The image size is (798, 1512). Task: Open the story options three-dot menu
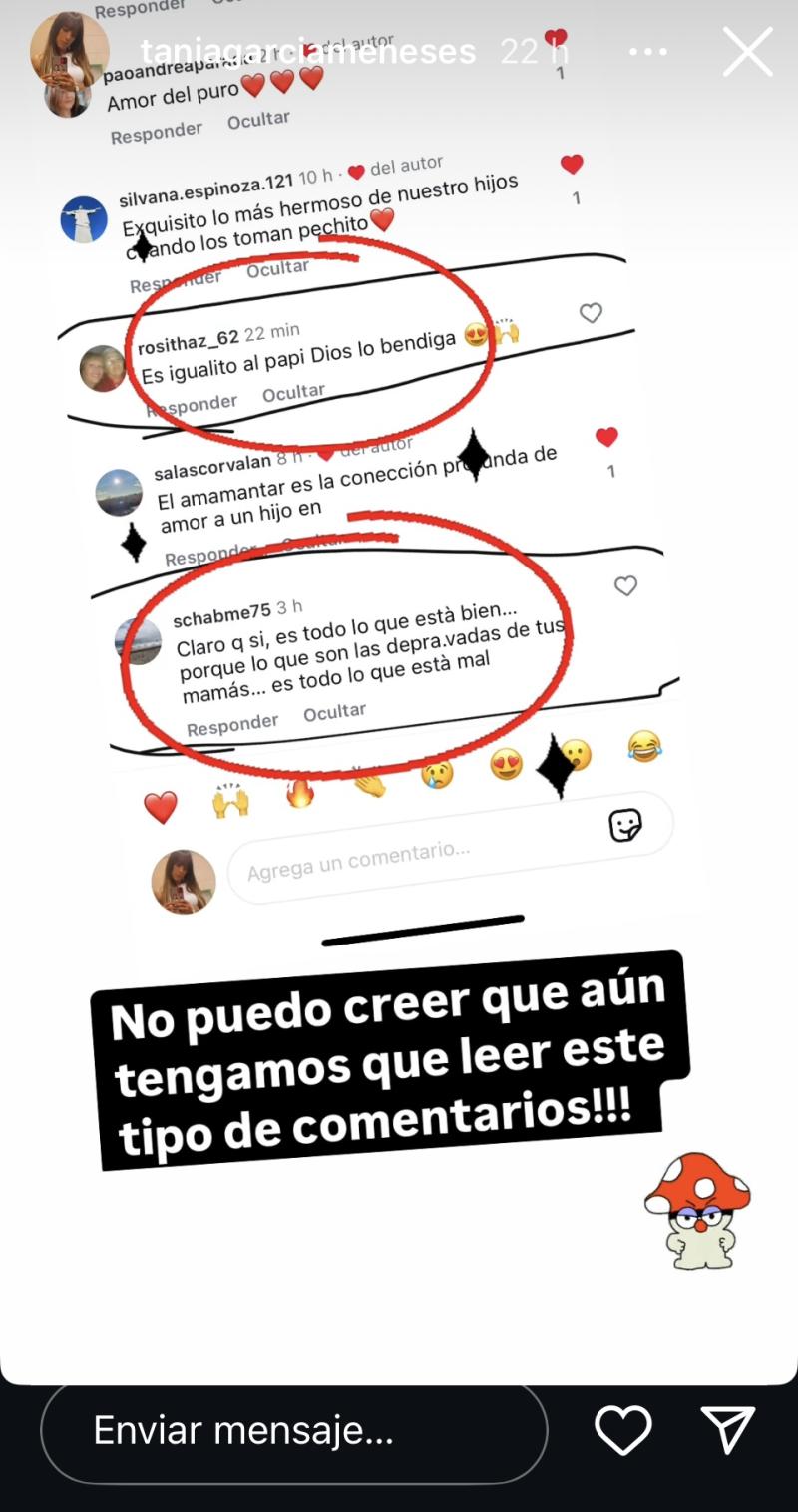pyautogui.click(x=649, y=52)
